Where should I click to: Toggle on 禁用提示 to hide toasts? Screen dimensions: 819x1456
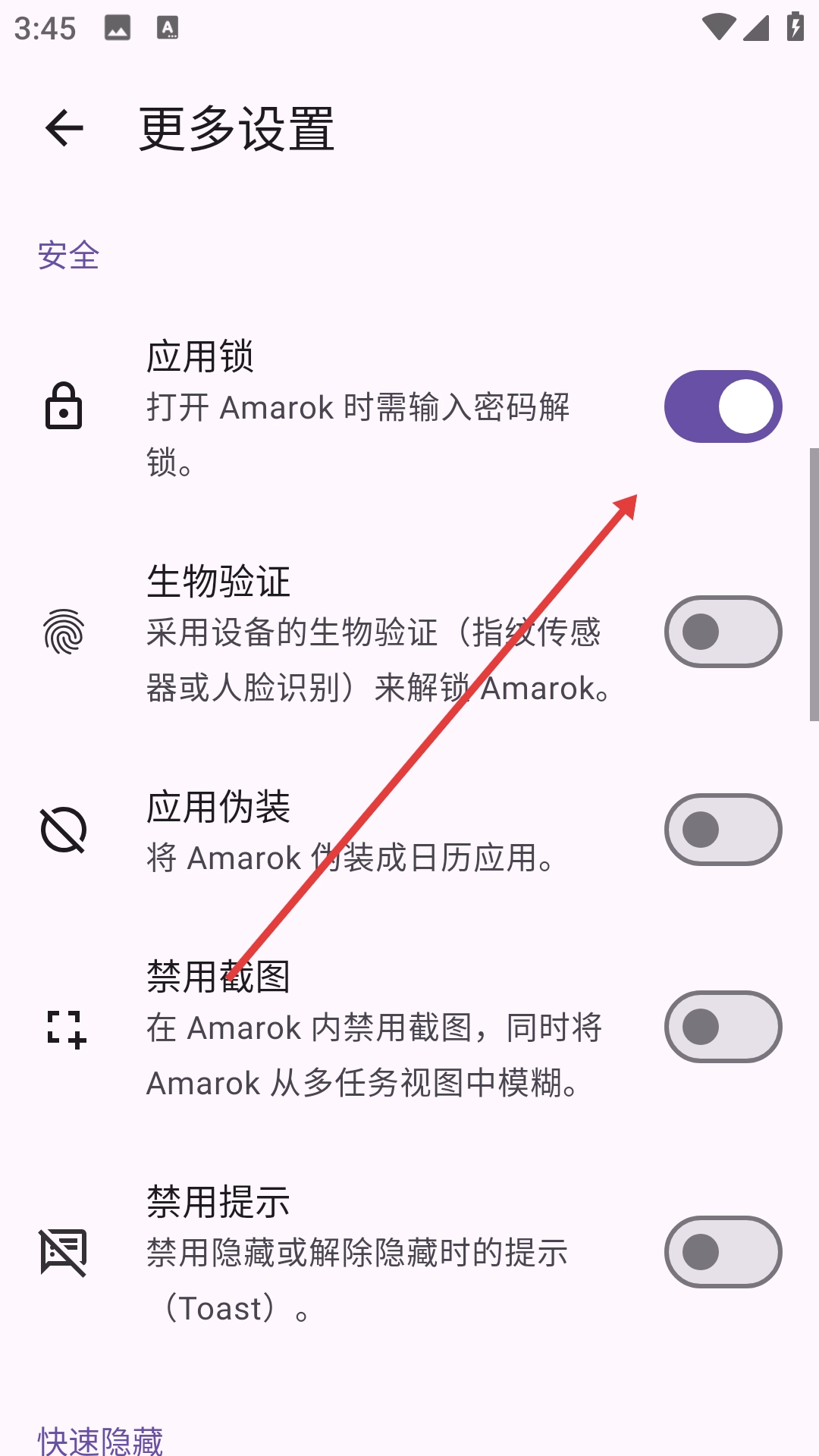723,1252
